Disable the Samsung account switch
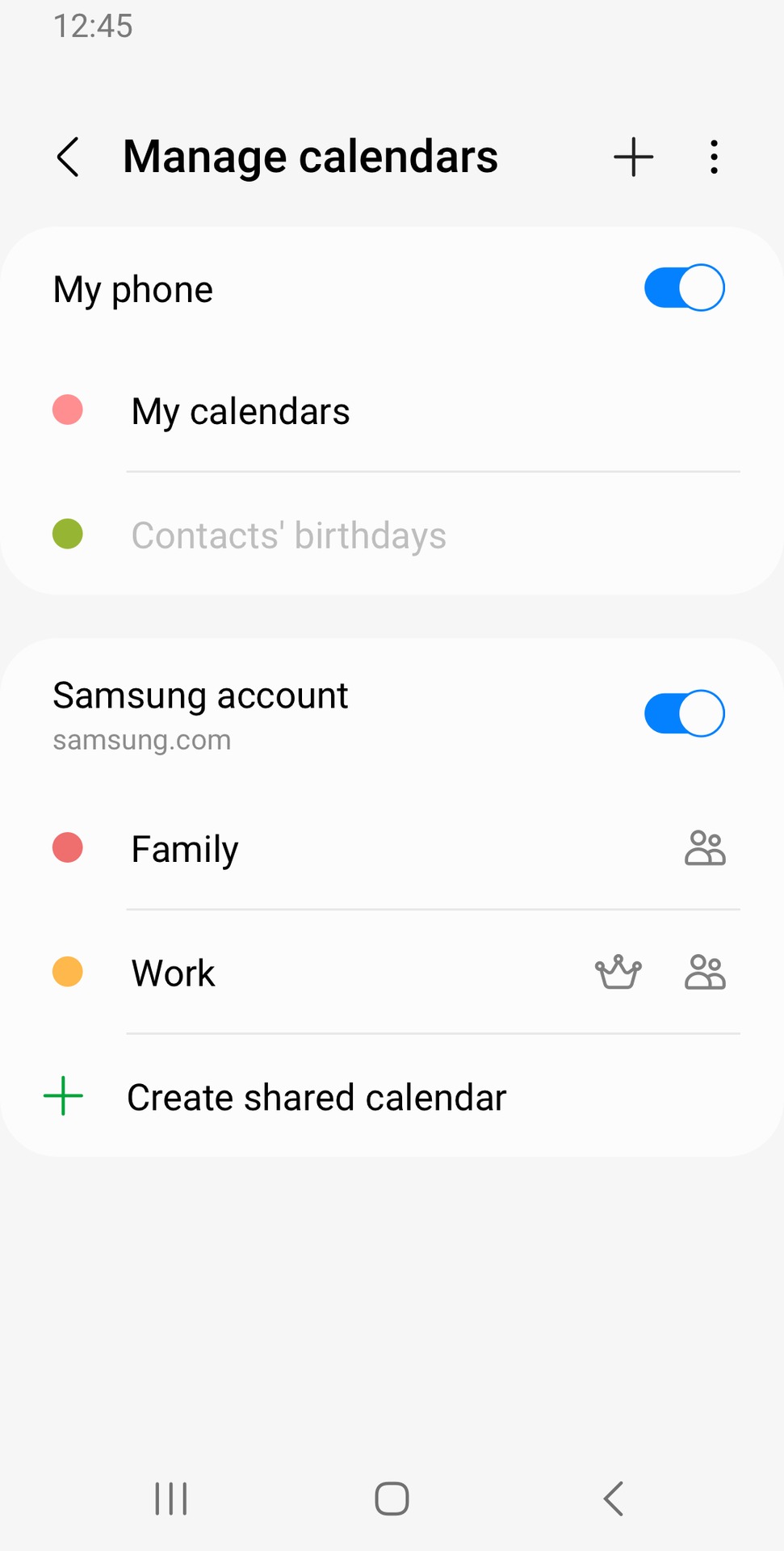The height and width of the screenshot is (1551, 784). 684,713
